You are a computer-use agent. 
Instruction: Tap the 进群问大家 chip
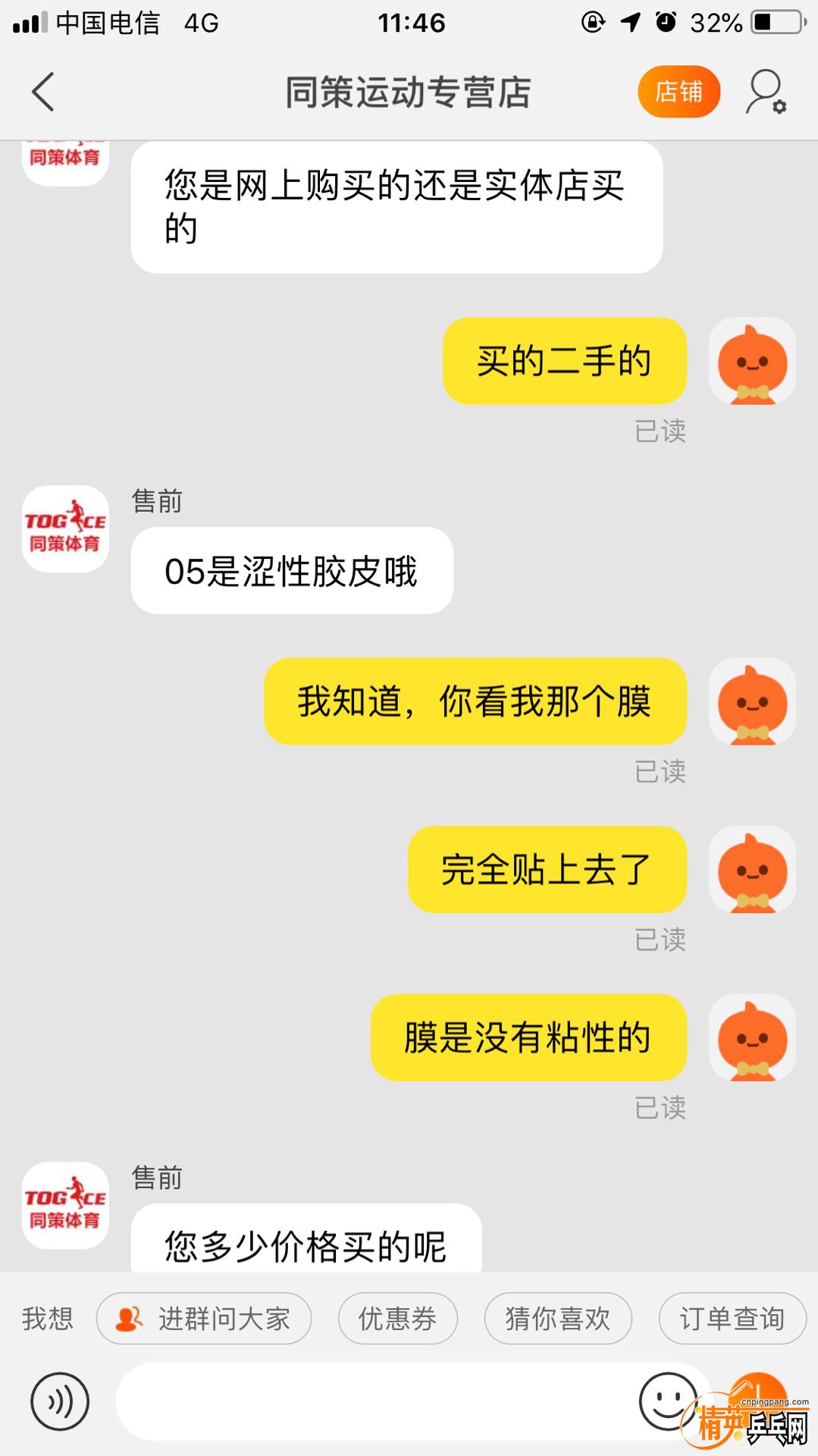[204, 1319]
